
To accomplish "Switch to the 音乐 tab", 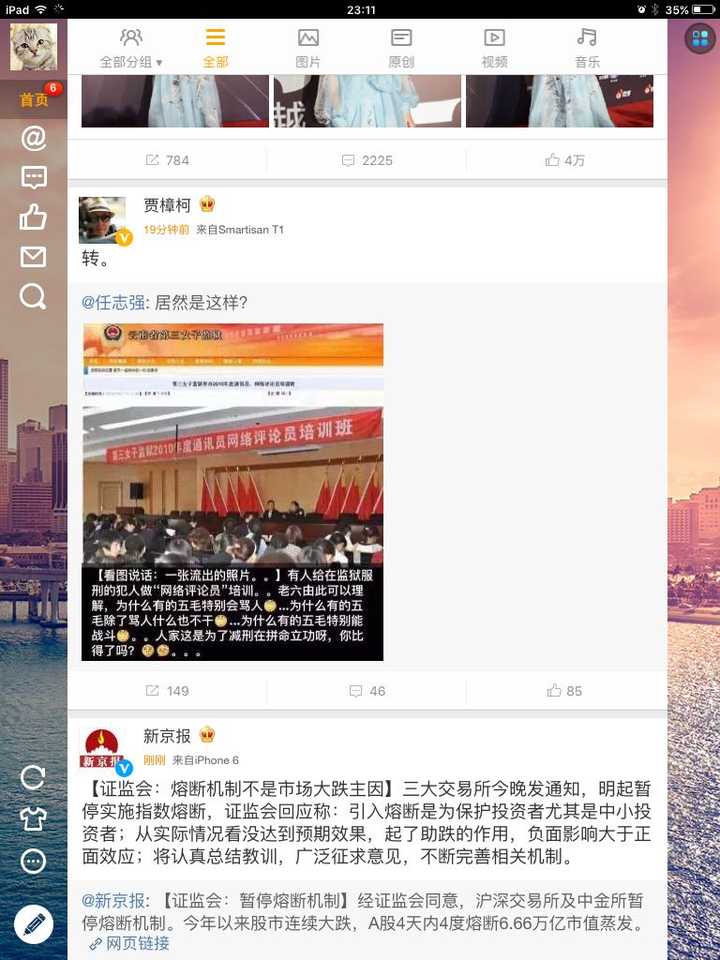I will [x=587, y=48].
